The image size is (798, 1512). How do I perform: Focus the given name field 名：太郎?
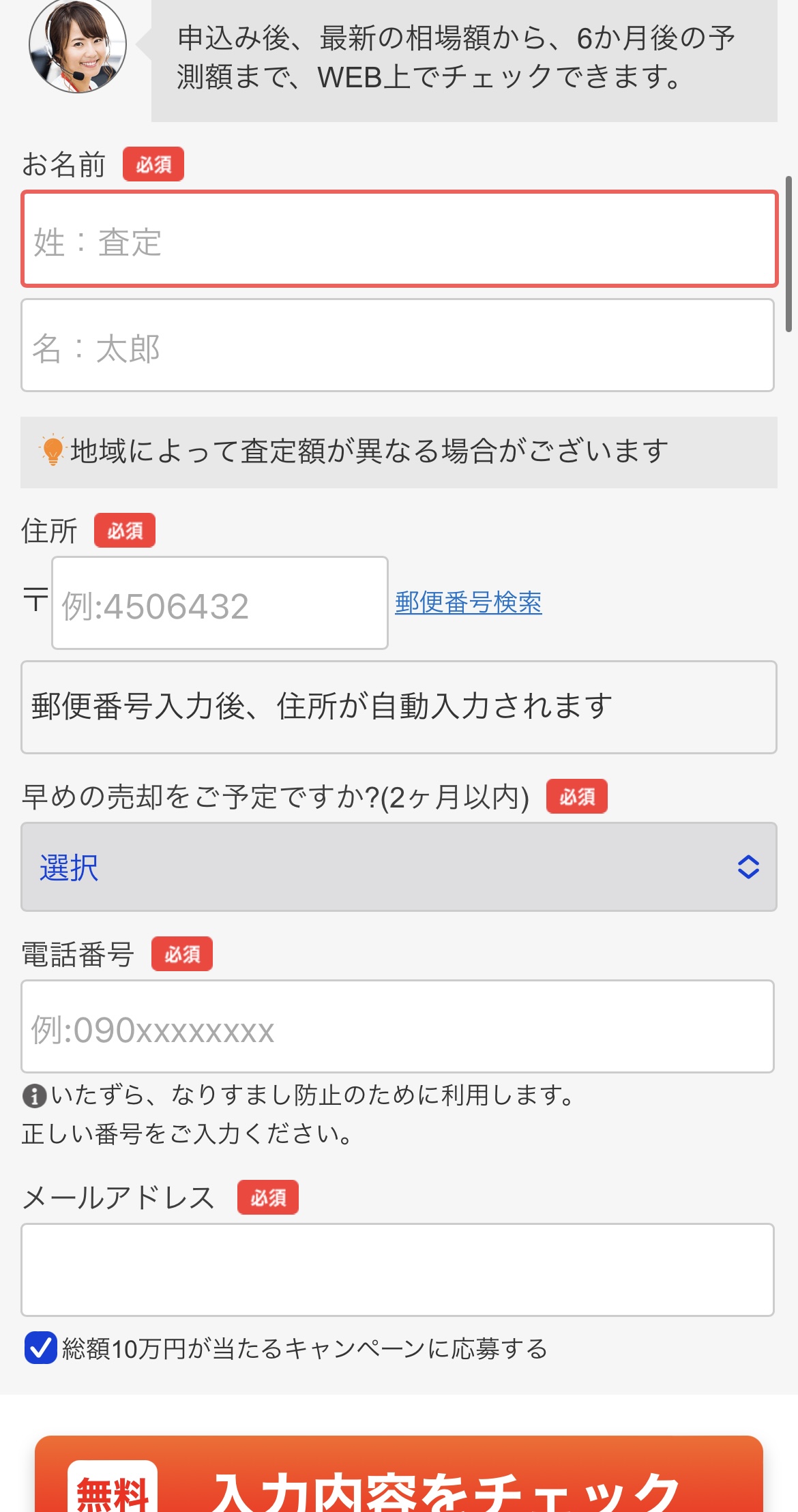[x=398, y=345]
